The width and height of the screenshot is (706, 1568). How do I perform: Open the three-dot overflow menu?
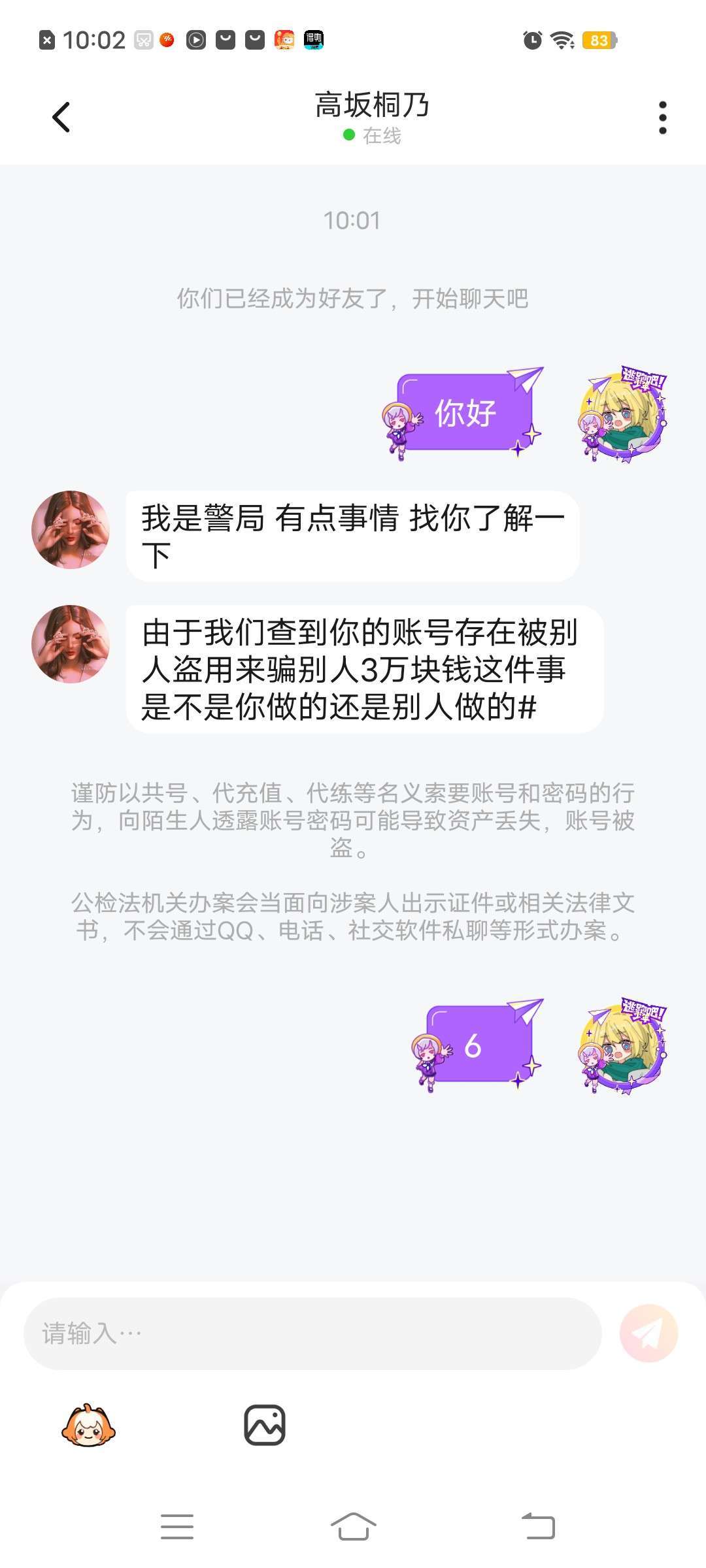[x=662, y=118]
